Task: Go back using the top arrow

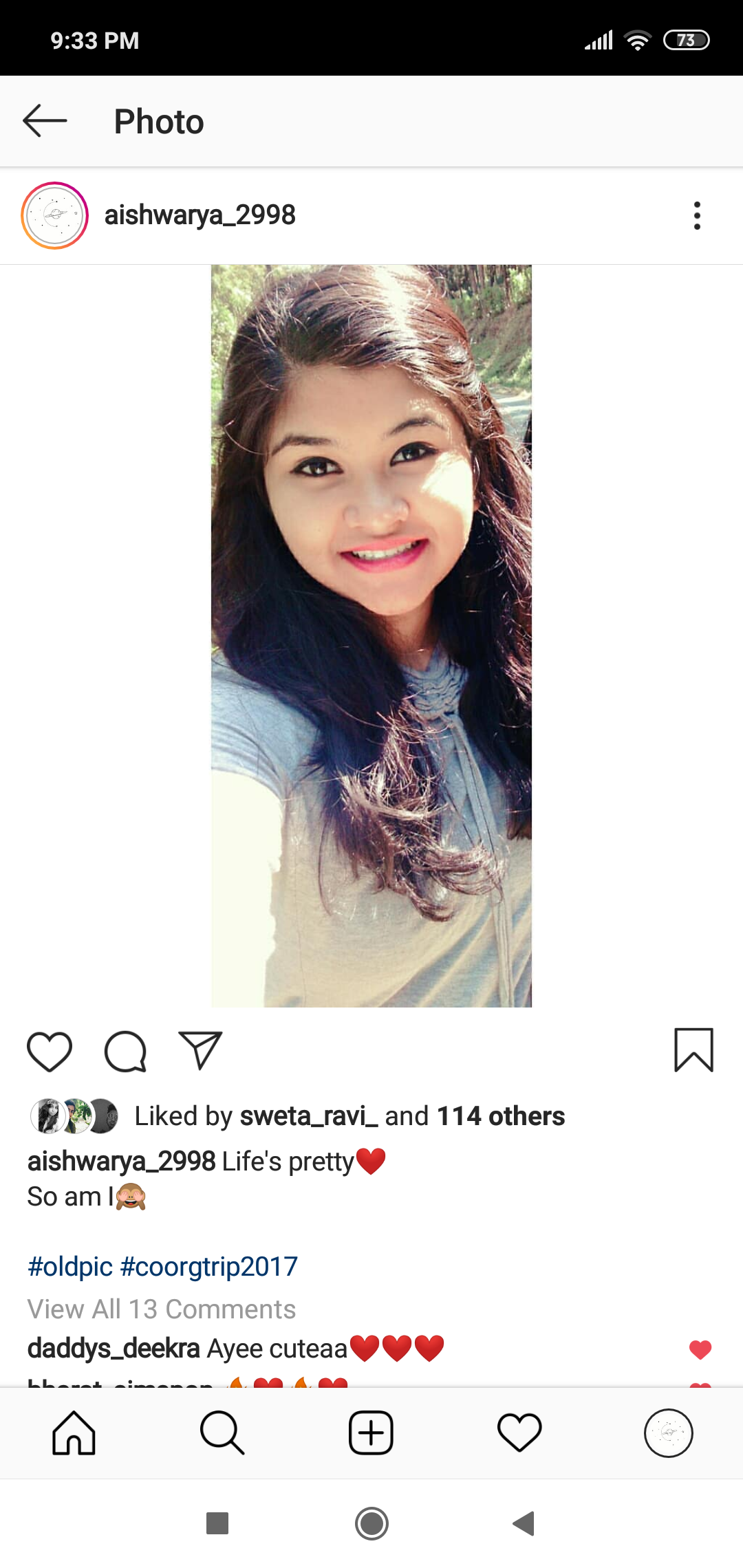Action: (x=45, y=121)
